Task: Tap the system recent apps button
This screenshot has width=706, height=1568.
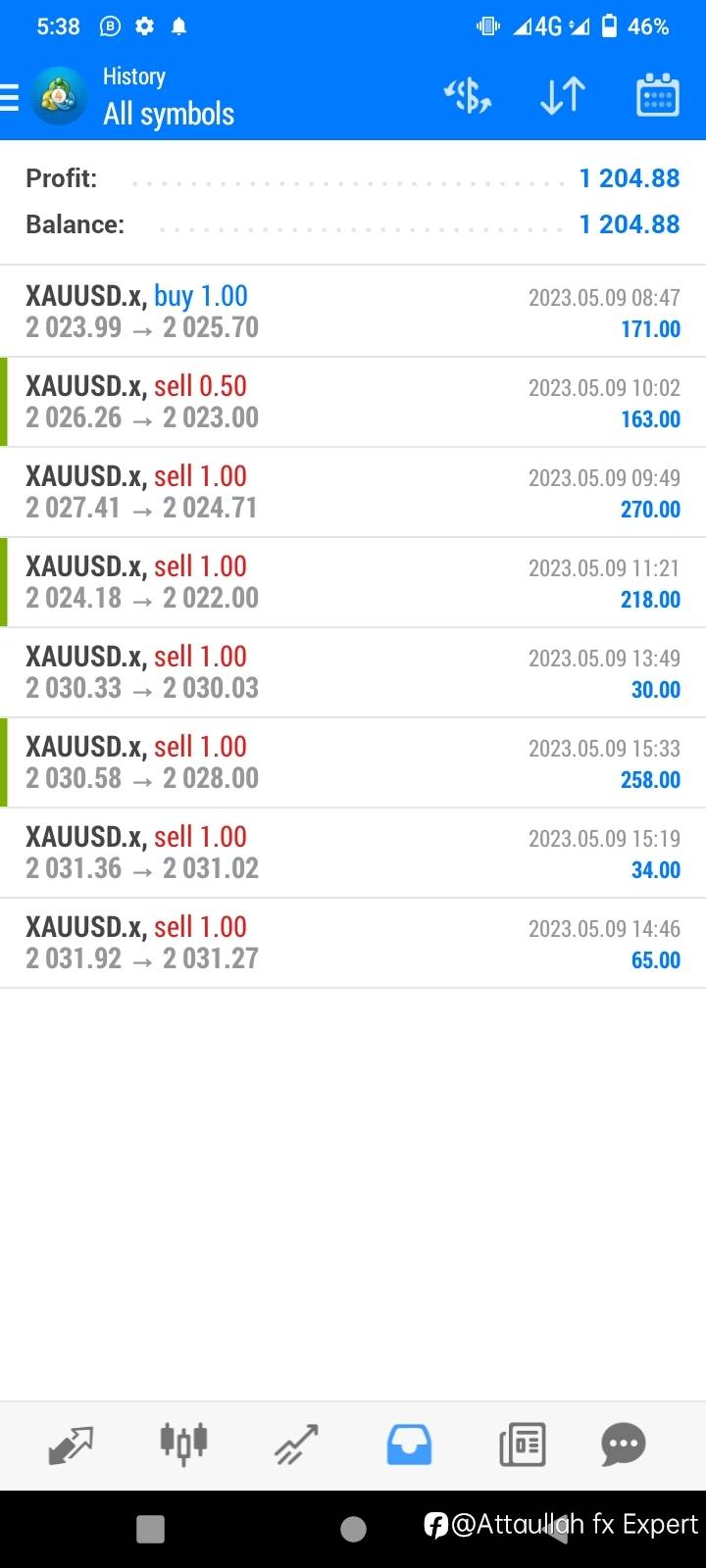Action: click(x=150, y=1529)
